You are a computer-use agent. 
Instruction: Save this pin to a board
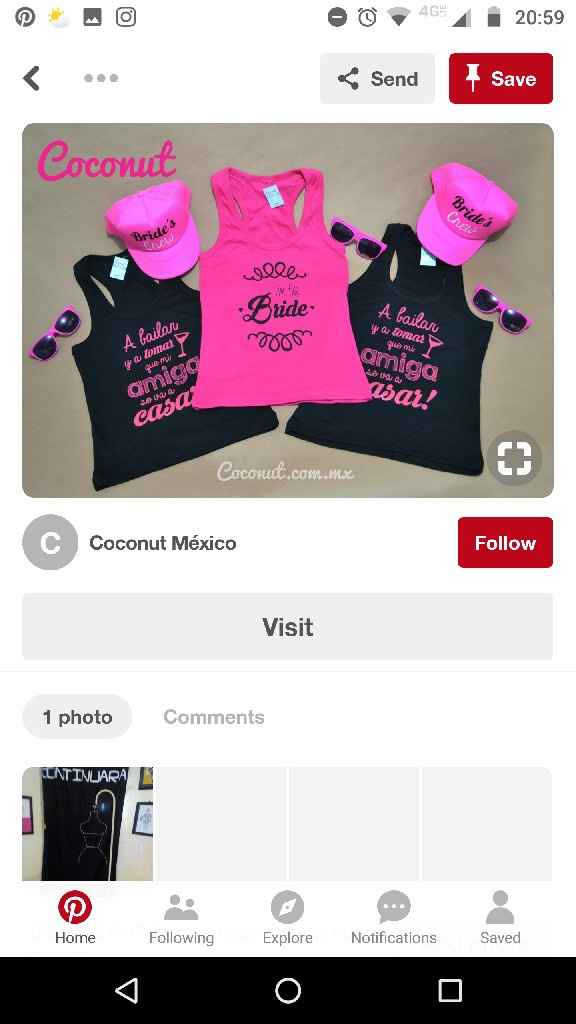click(x=501, y=78)
